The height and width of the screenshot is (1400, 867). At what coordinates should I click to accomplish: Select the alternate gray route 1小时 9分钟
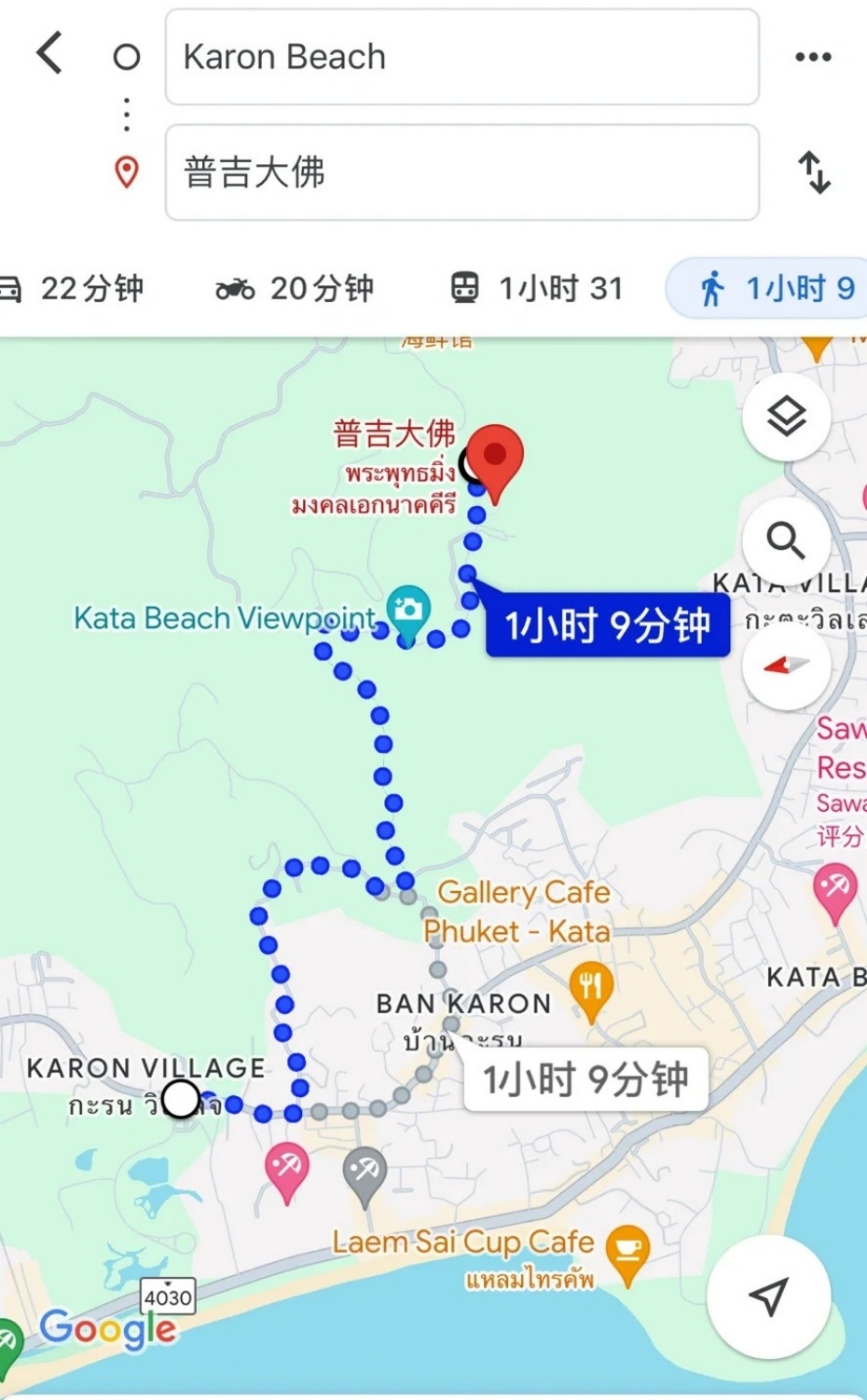coord(585,1079)
